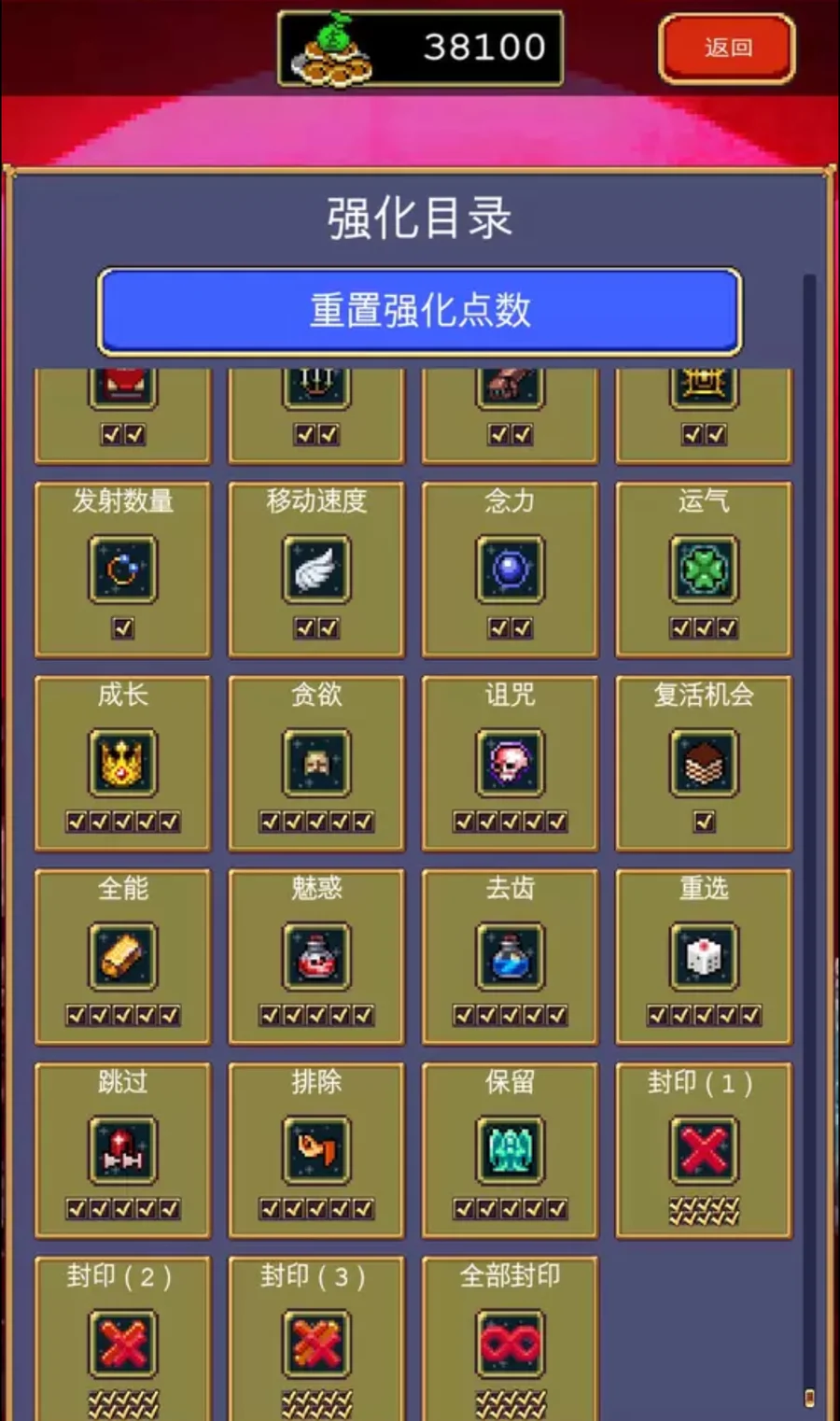Choose the 念力 upgrade card
The image size is (840, 1421).
click(510, 569)
